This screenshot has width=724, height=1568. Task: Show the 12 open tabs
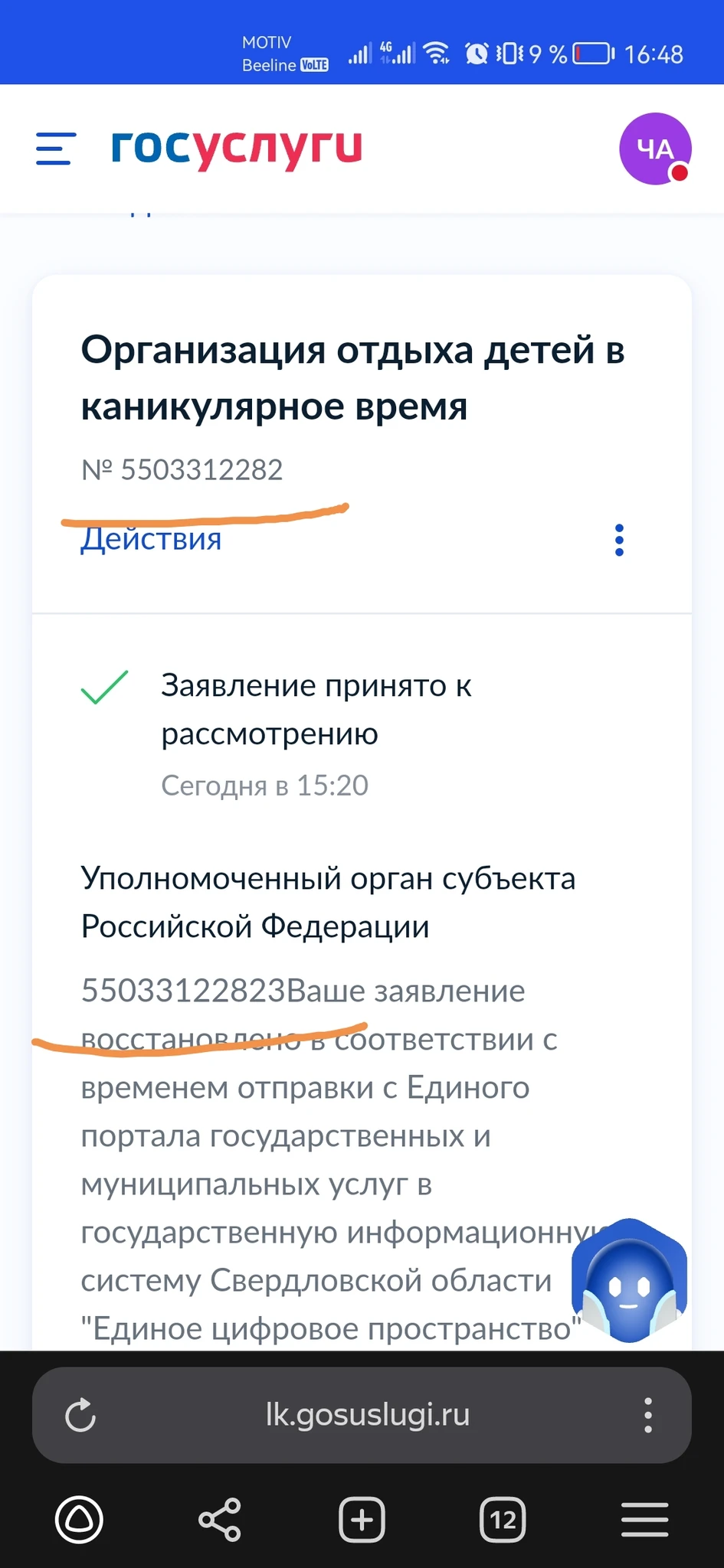(x=503, y=1519)
